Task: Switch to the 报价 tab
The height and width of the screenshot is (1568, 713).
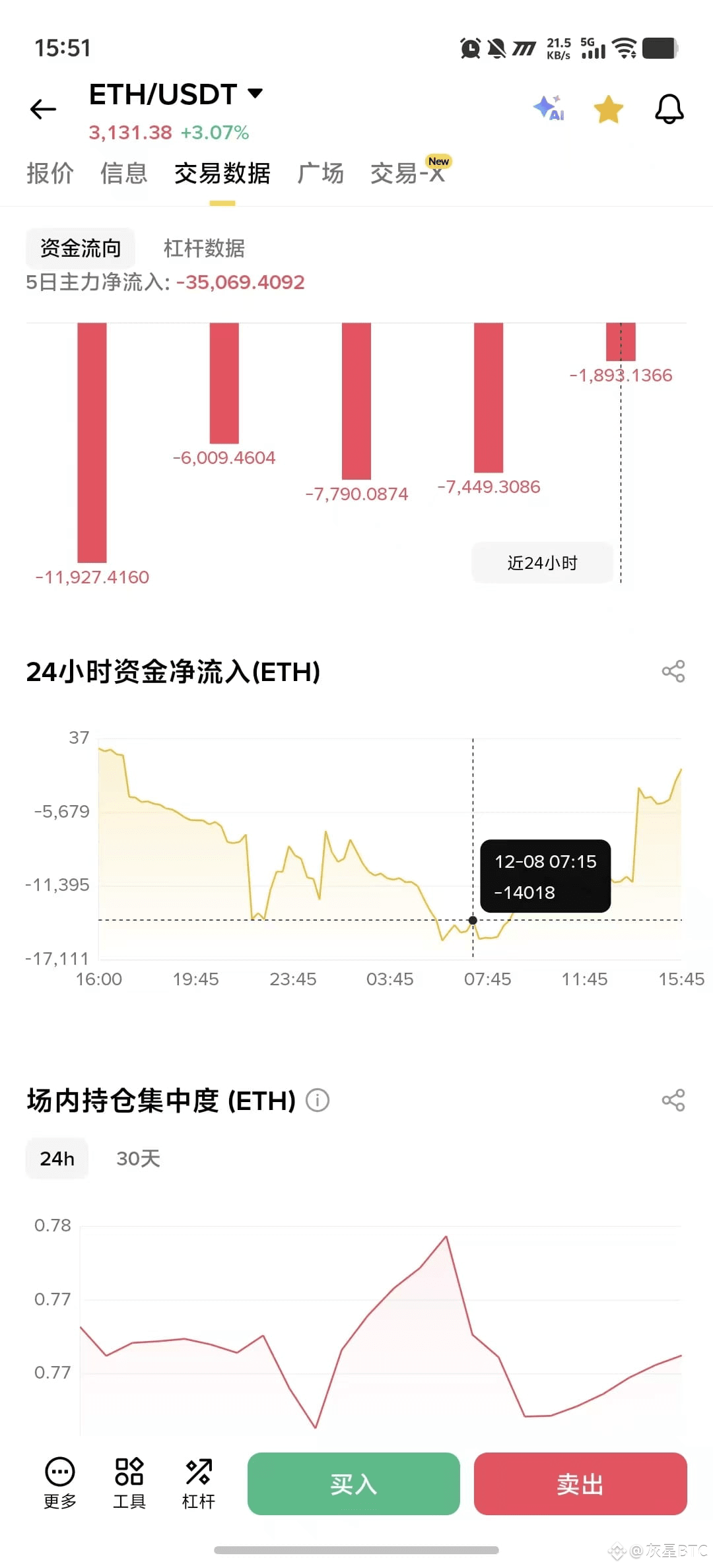Action: click(x=50, y=174)
